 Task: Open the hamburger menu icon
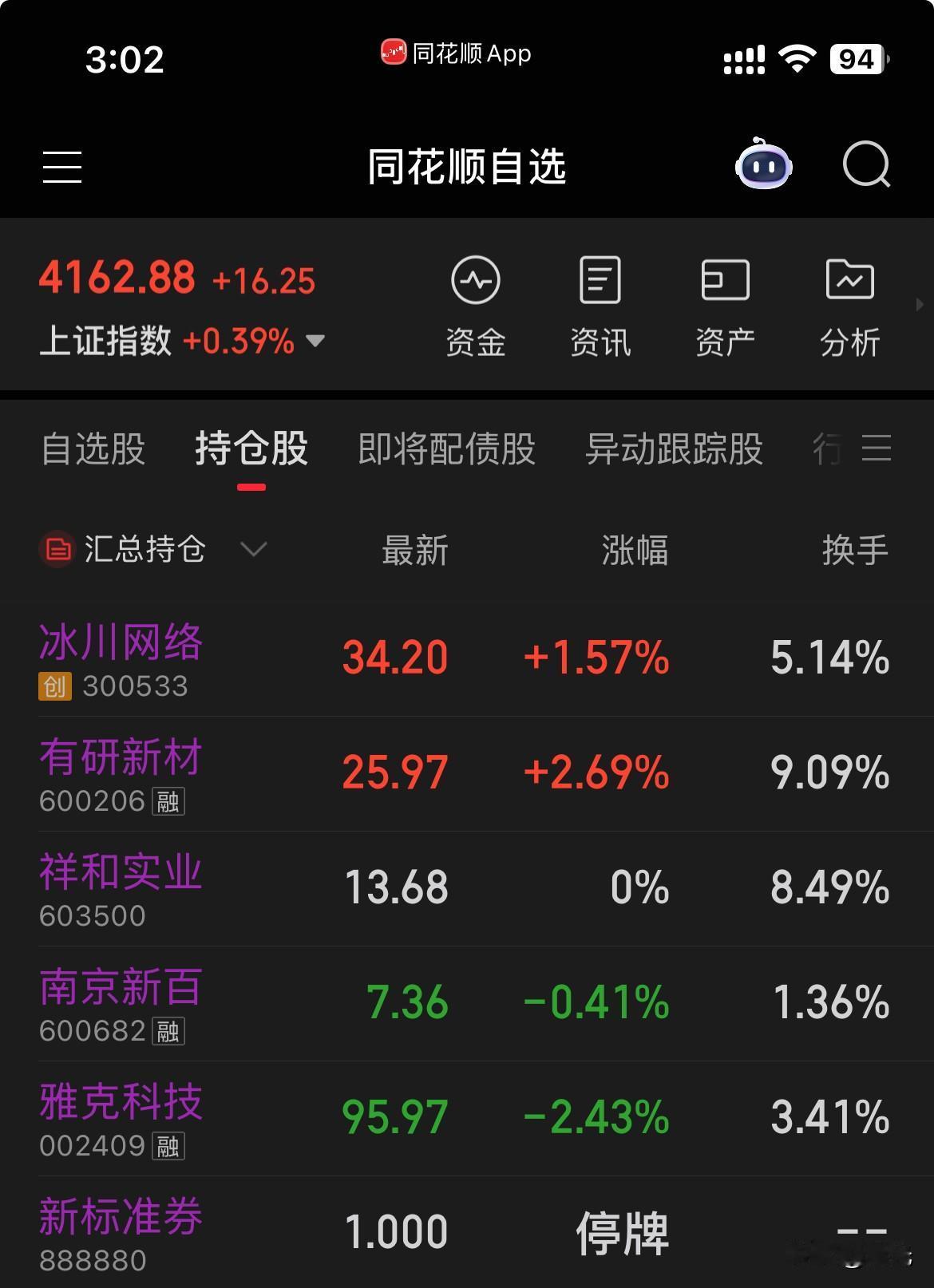pyautogui.click(x=62, y=166)
